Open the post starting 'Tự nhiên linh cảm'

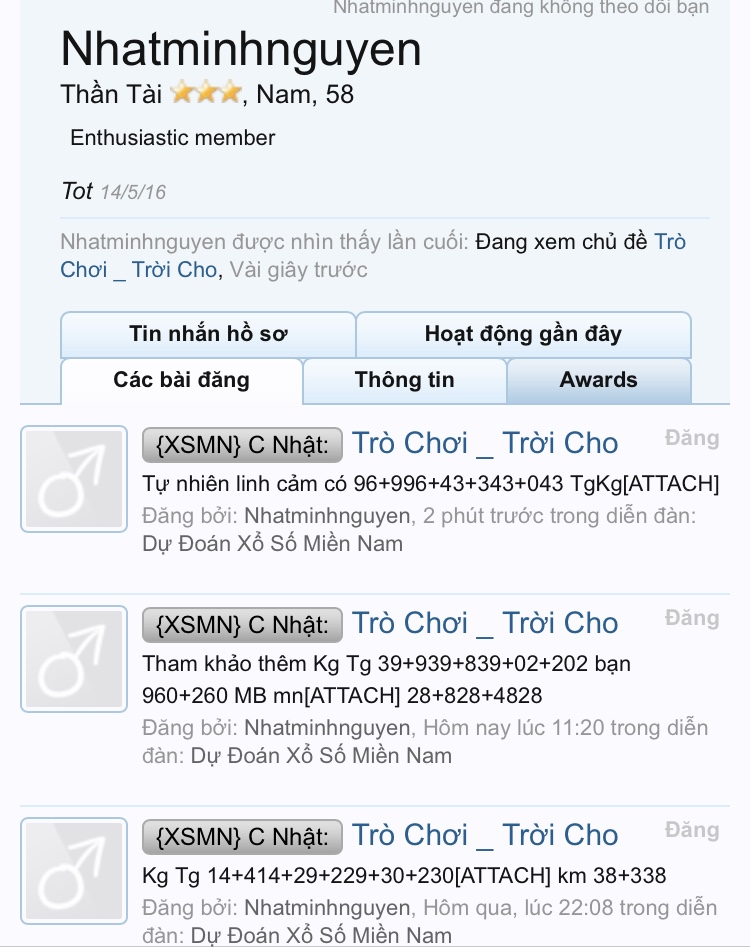click(485, 443)
